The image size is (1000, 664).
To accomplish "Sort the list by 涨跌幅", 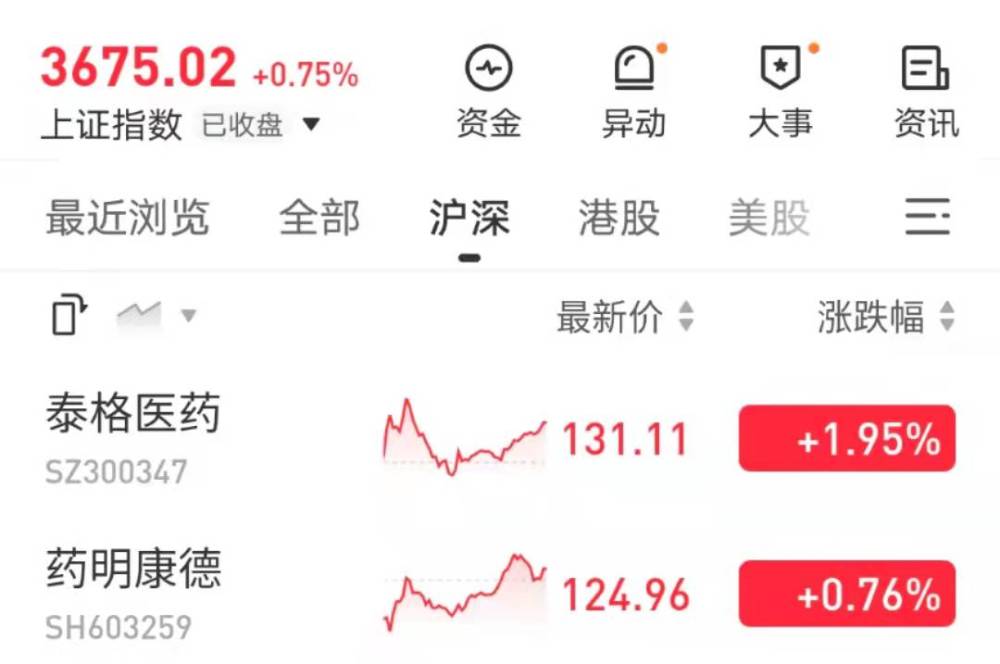I will tap(885, 318).
